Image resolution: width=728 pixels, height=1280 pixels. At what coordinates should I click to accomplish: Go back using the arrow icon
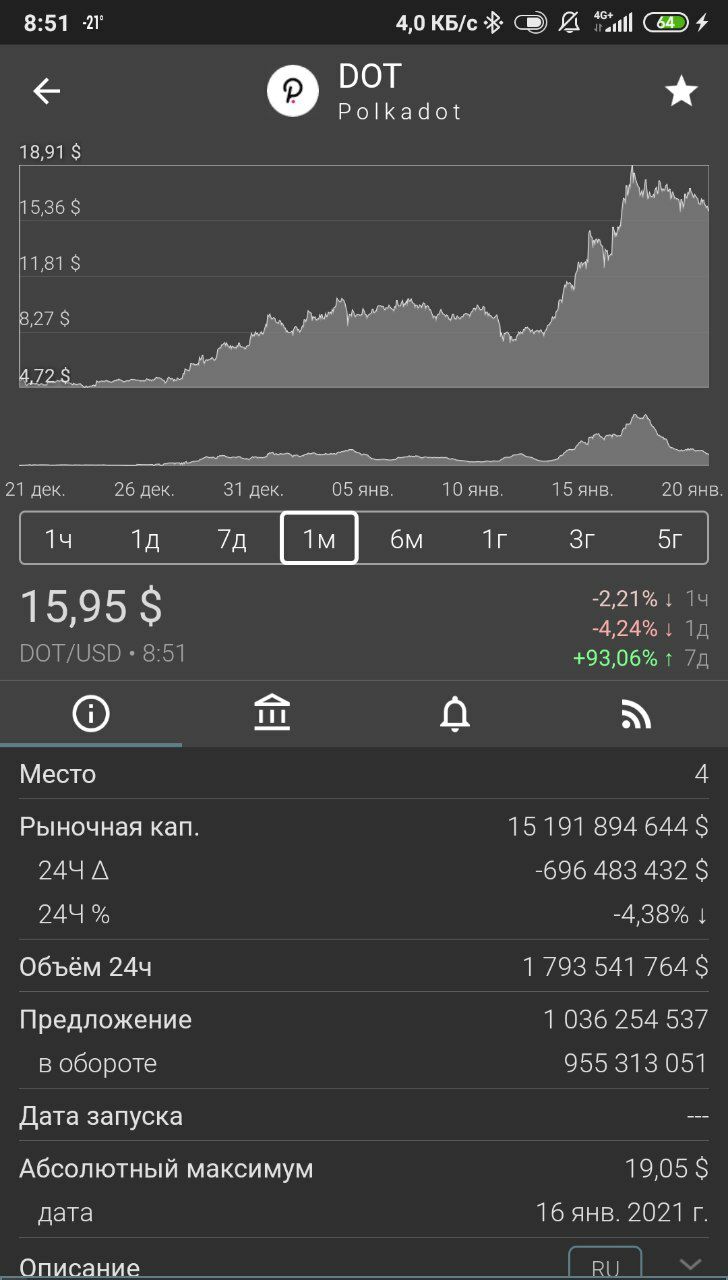click(47, 92)
